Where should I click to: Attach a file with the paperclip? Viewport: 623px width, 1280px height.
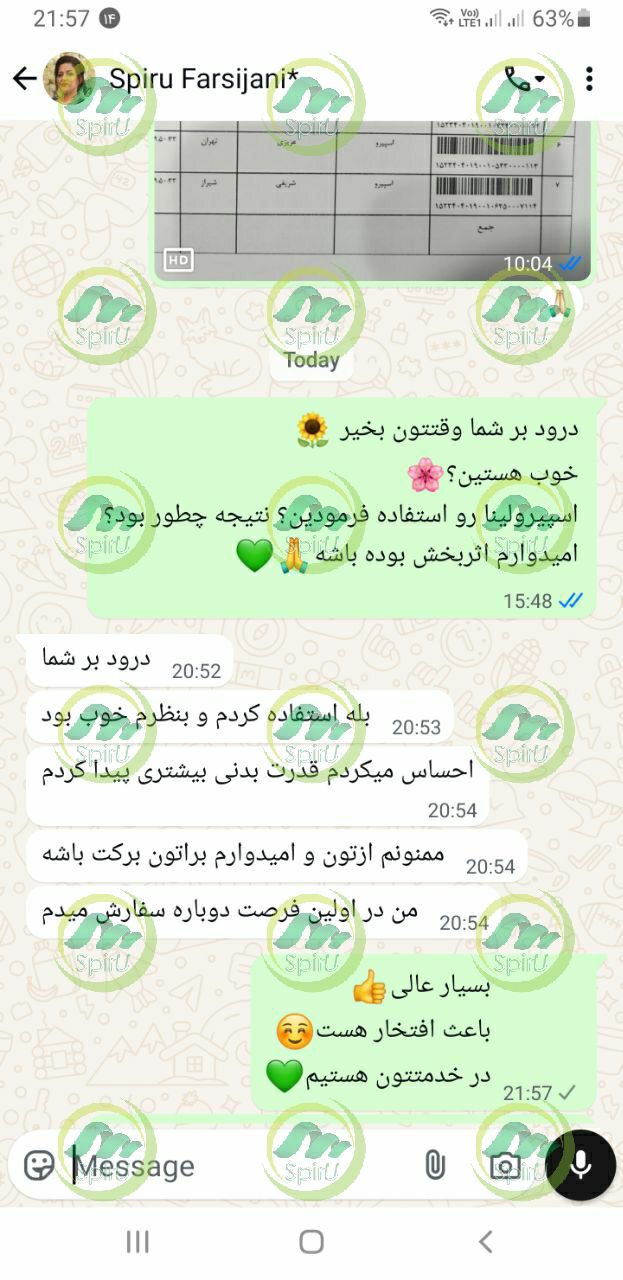tap(434, 1165)
